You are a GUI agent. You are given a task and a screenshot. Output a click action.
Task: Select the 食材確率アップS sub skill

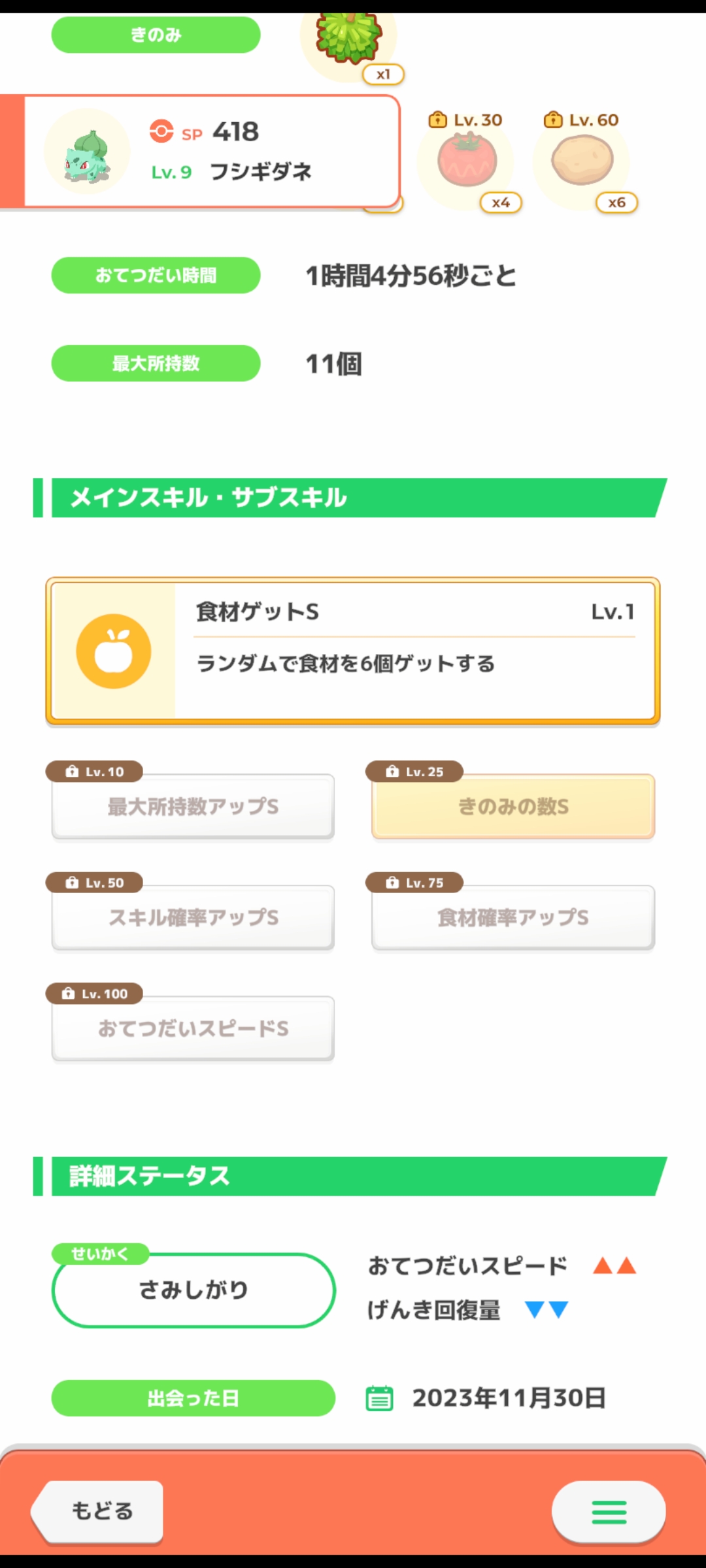513,917
